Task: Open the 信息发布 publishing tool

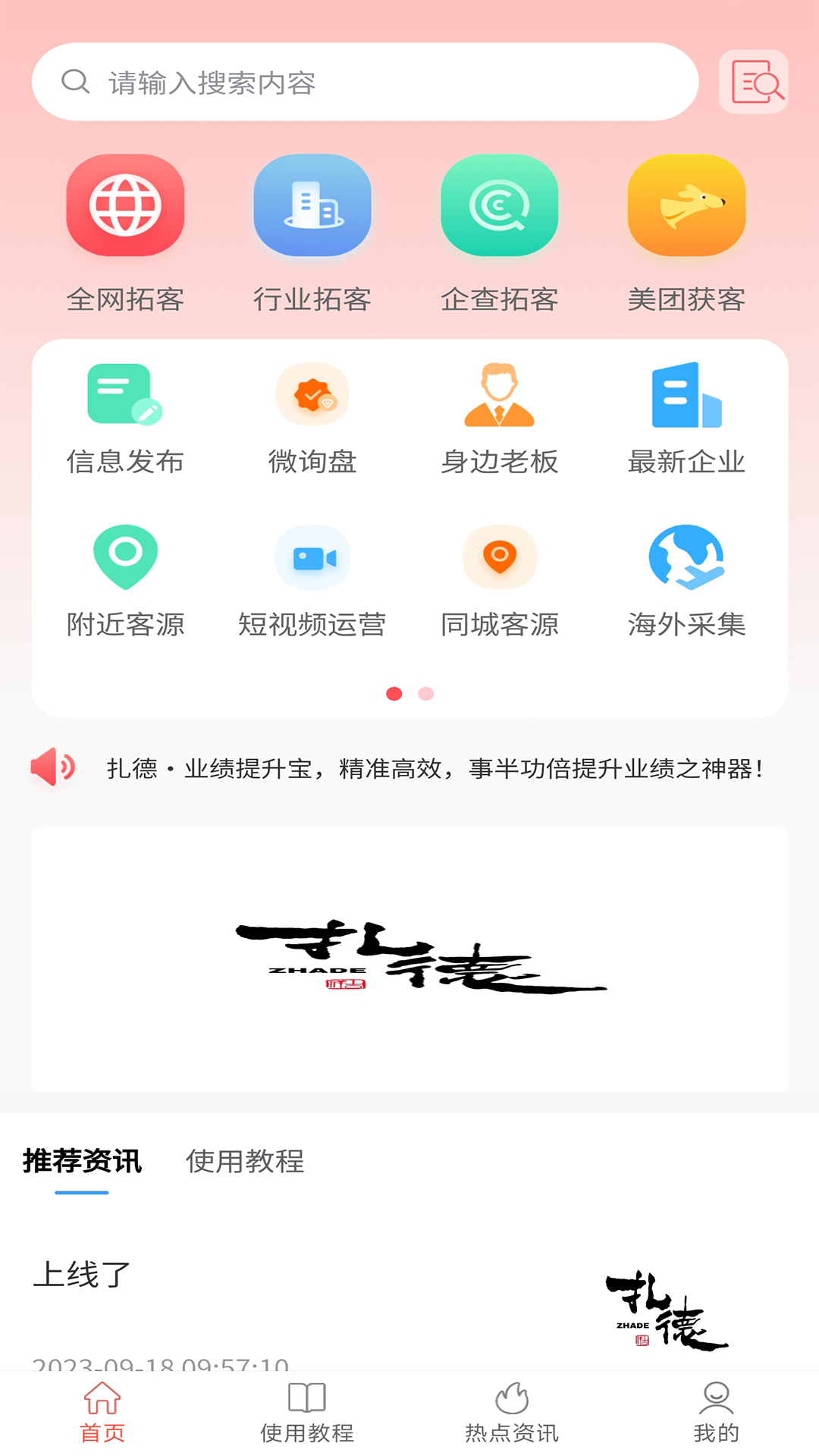Action: (125, 413)
